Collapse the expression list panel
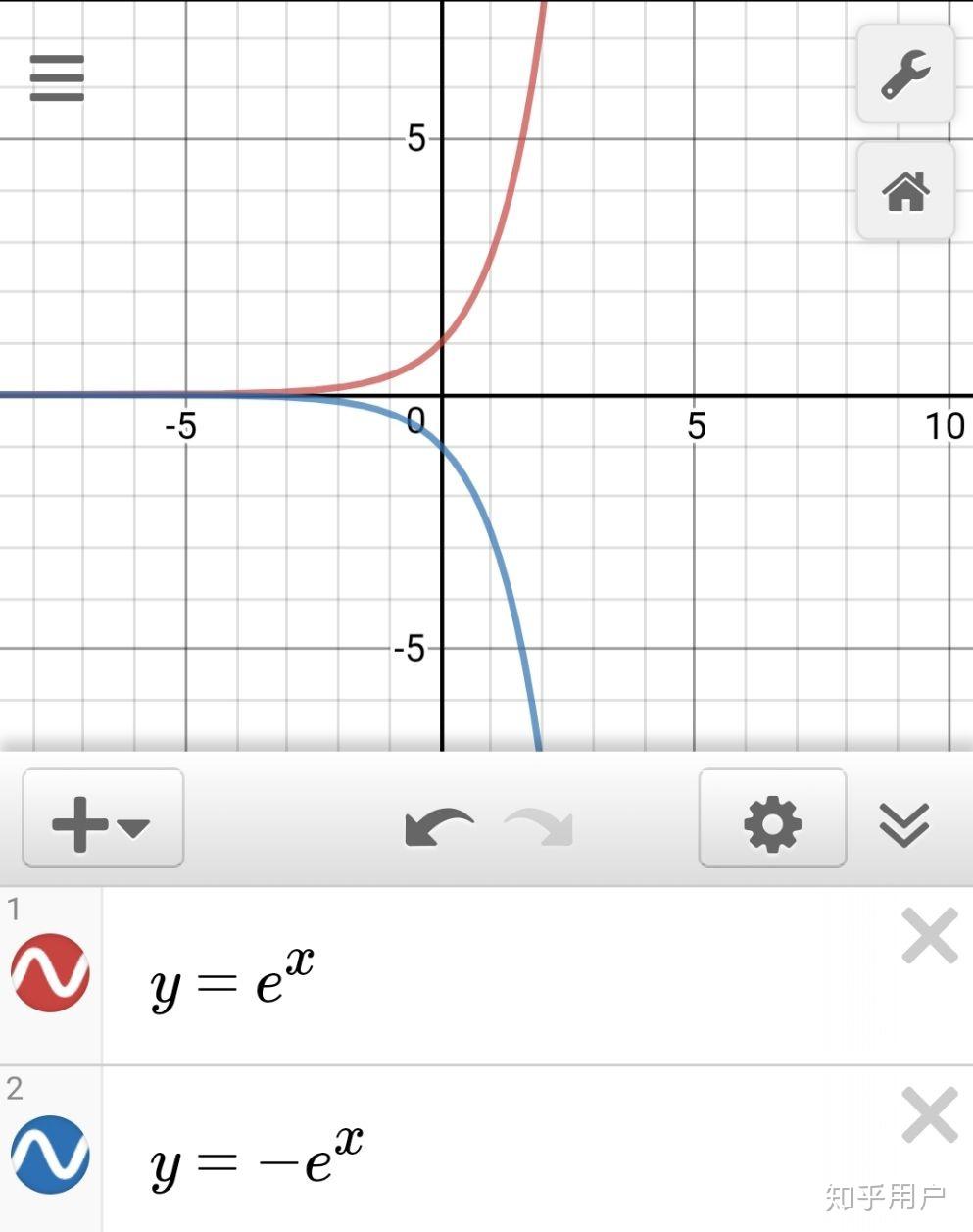 [903, 823]
